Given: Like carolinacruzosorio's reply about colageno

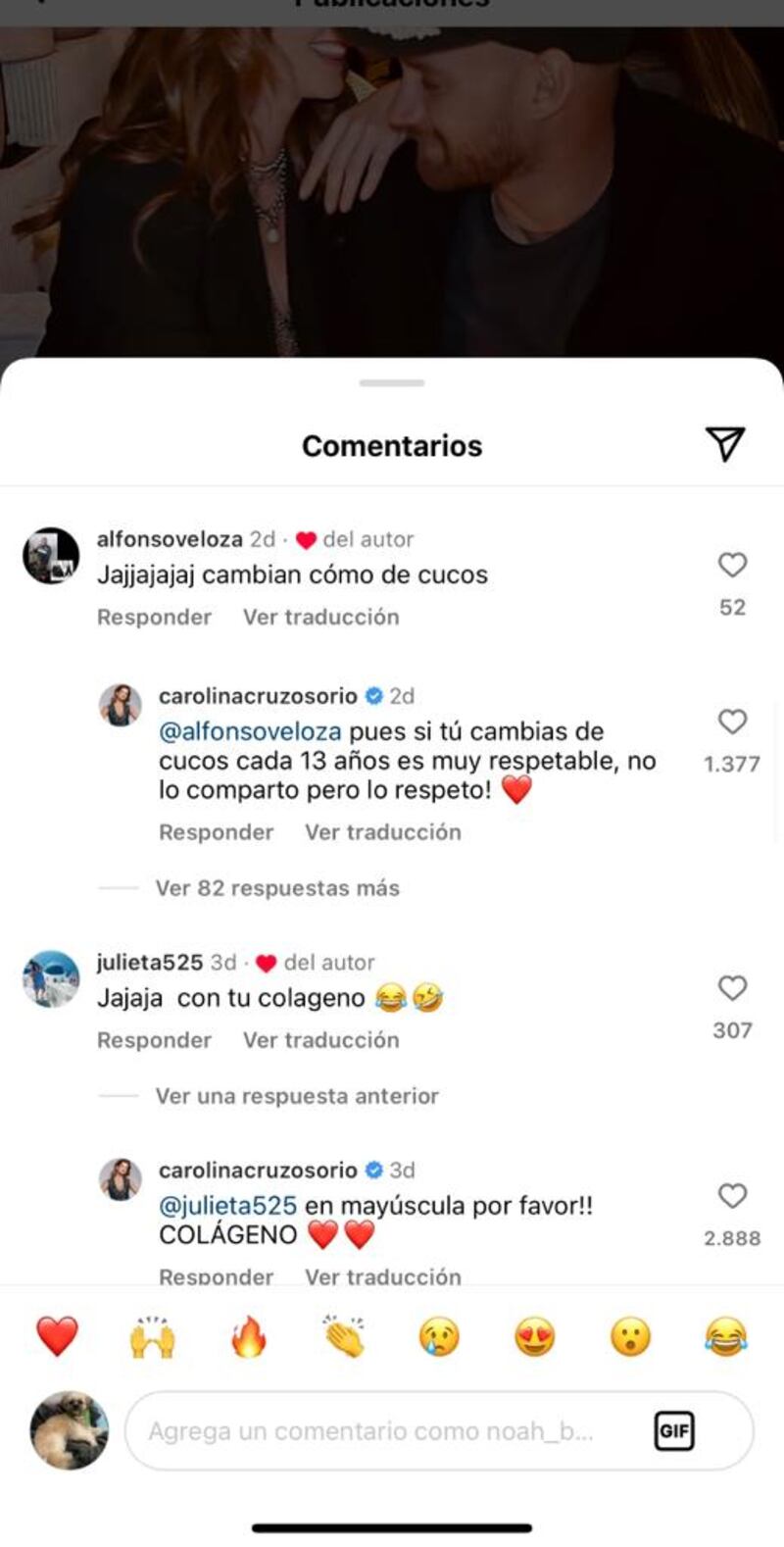Looking at the screenshot, I should click(x=731, y=1194).
